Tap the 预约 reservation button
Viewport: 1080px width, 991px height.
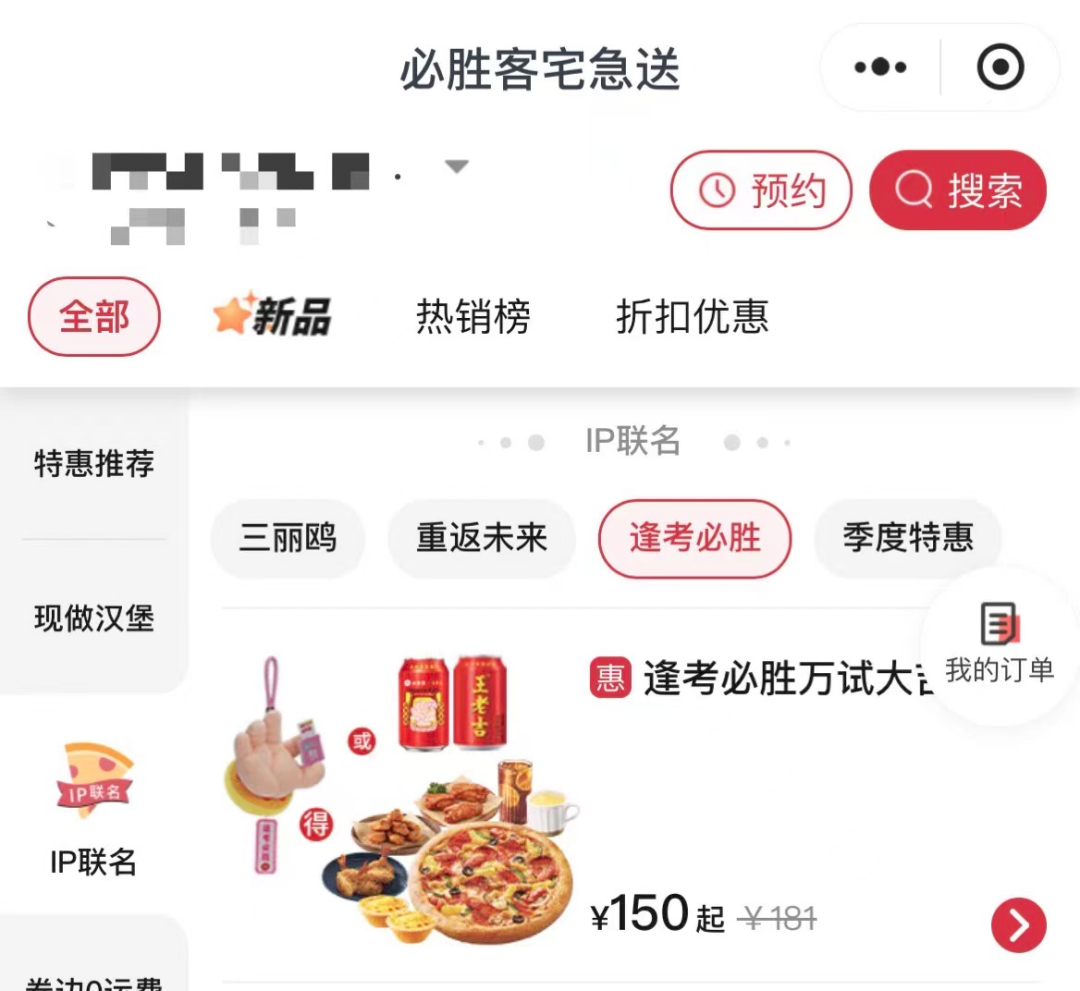coord(760,190)
